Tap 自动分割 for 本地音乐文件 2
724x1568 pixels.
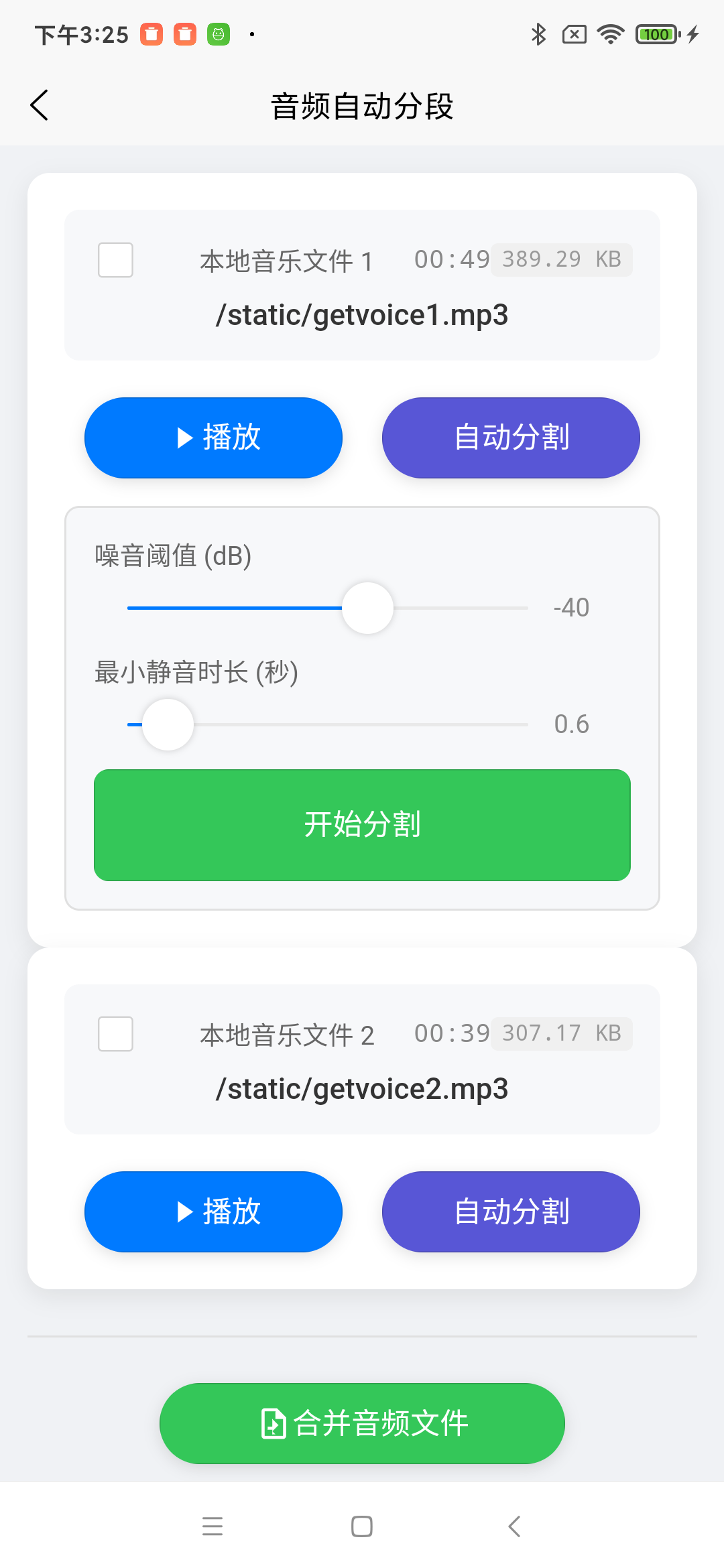[511, 1212]
